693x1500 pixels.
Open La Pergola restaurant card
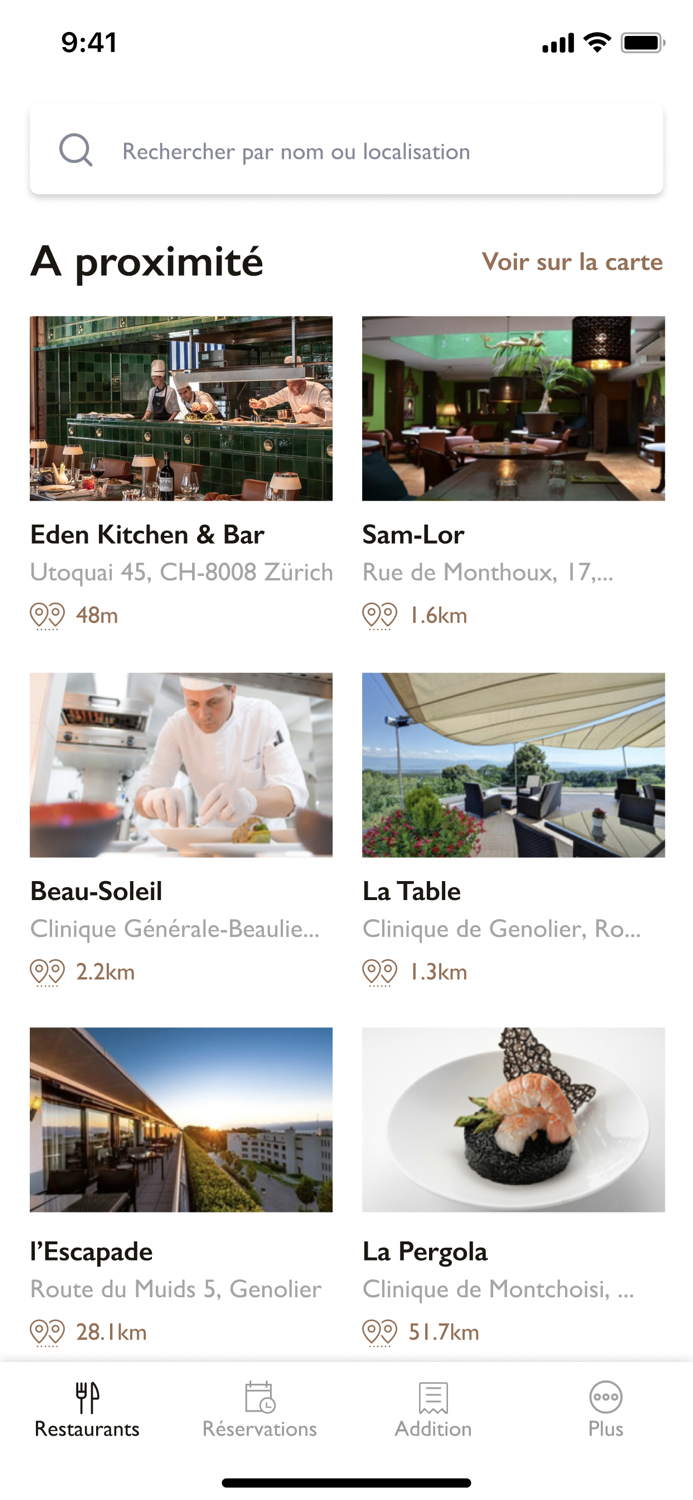513,1120
